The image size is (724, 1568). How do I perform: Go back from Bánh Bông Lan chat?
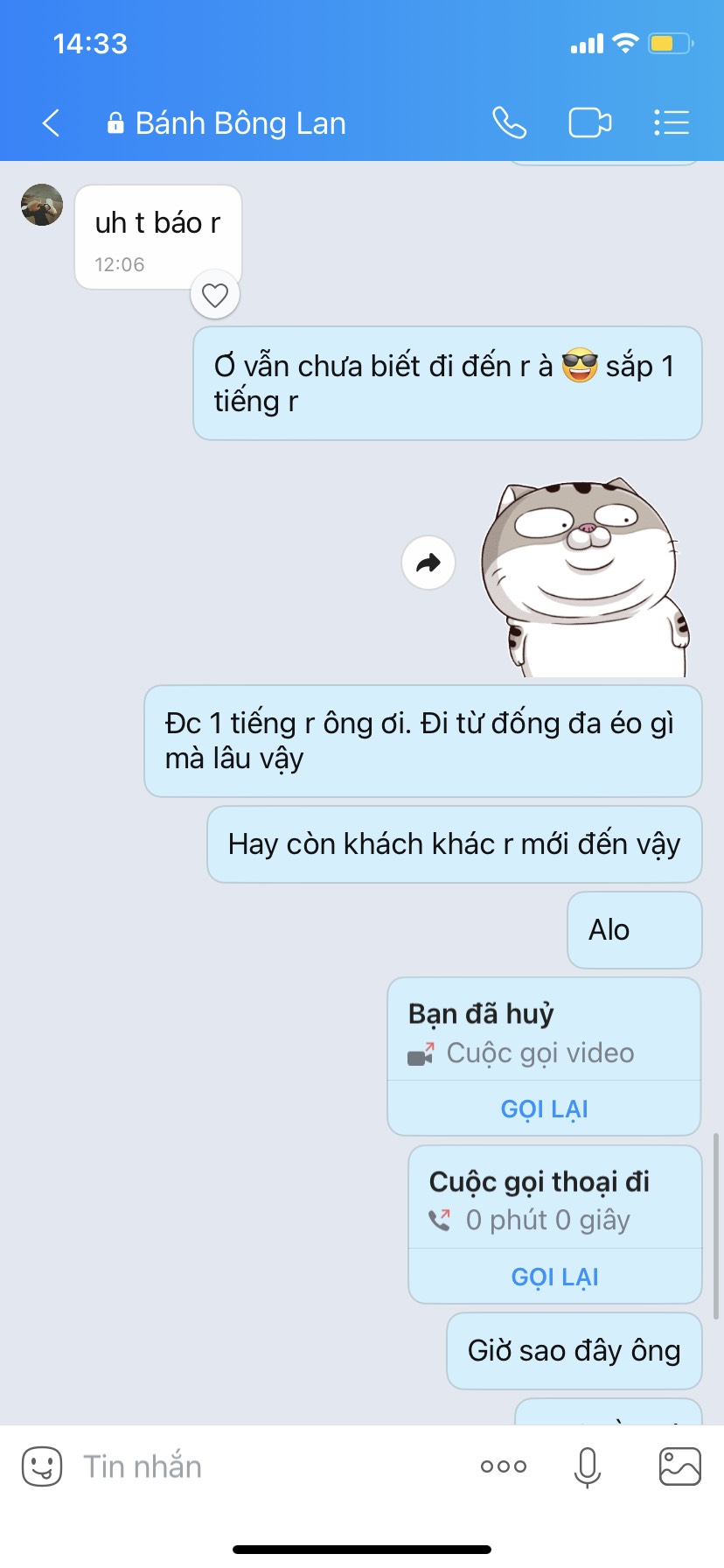pyautogui.click(x=51, y=123)
